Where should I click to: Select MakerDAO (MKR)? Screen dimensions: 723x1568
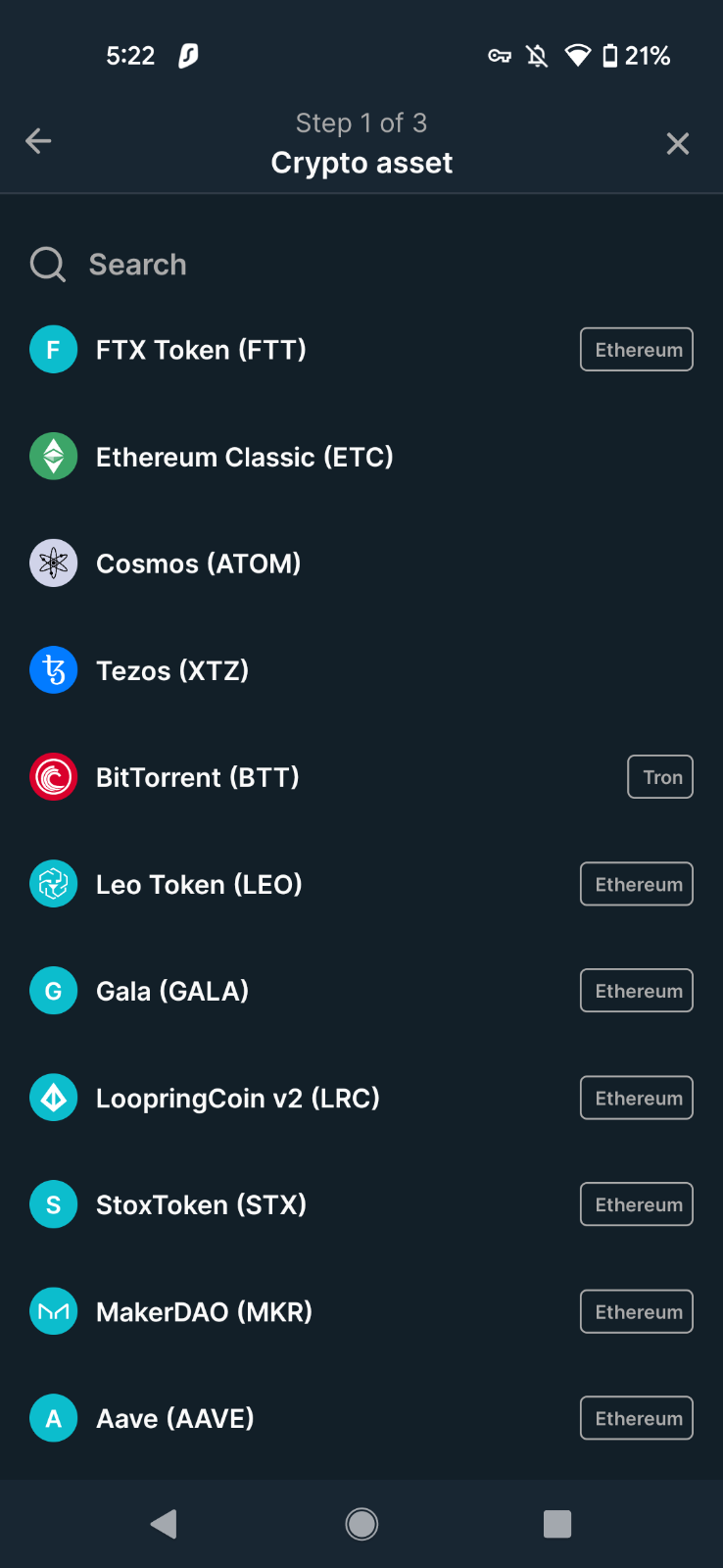(x=361, y=1311)
